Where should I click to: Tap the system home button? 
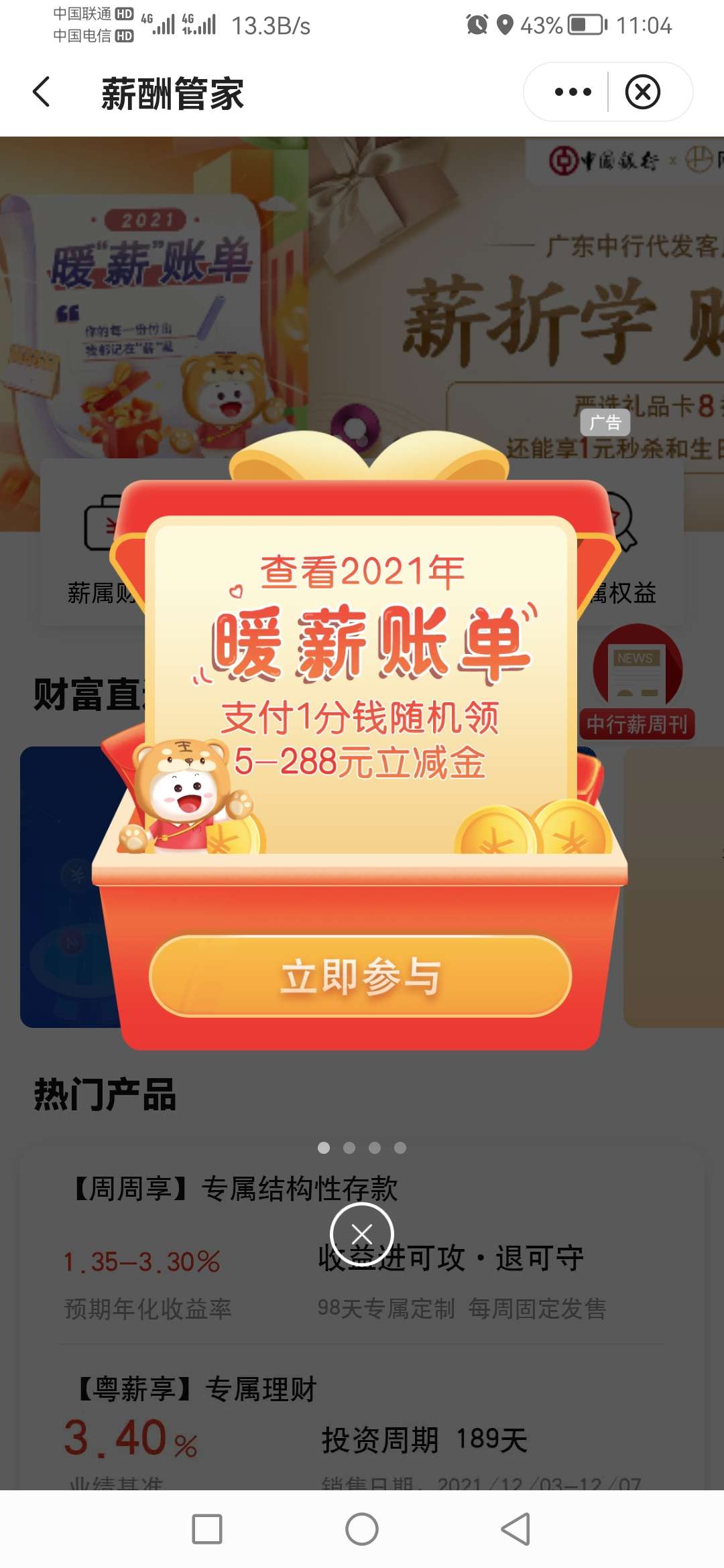point(362,1529)
